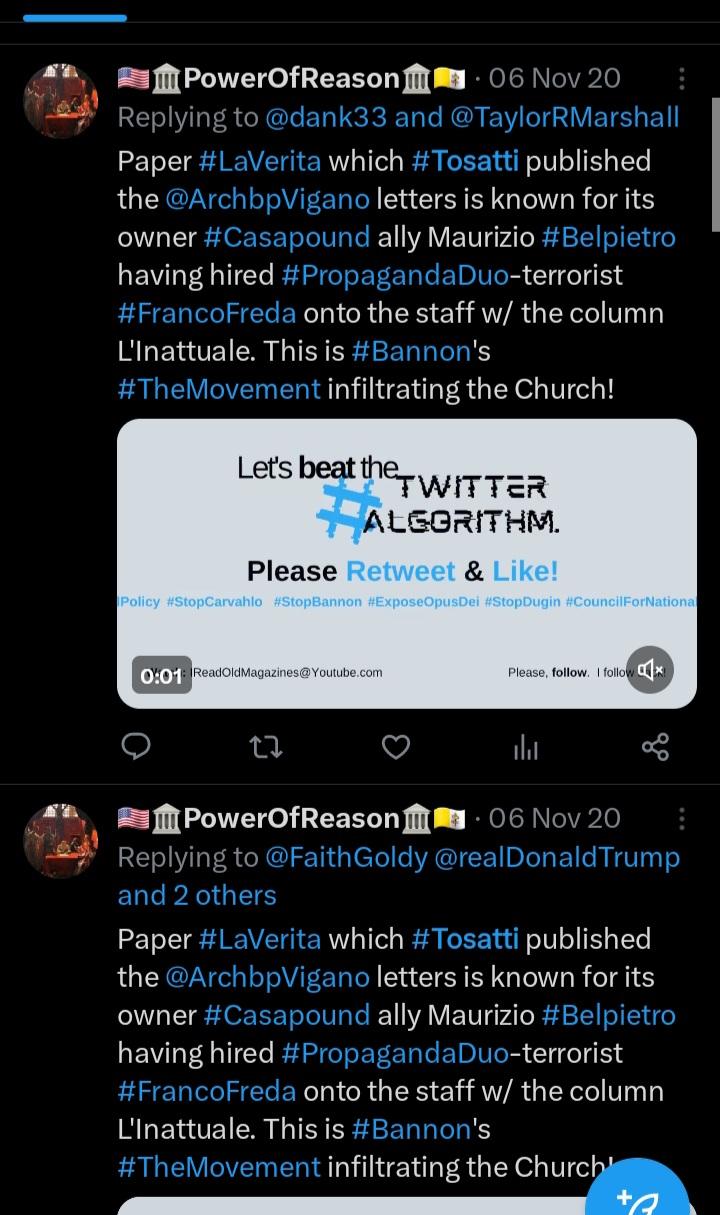
Task: Open @TaylorRMarshall profile link
Action: 565,117
